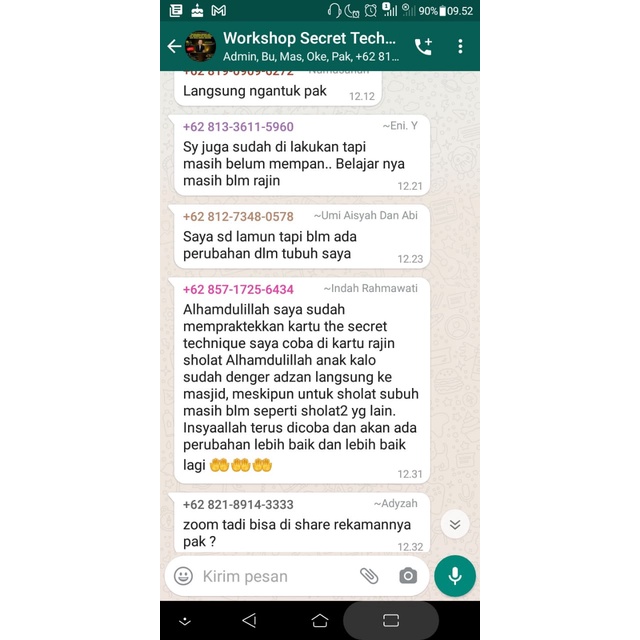Start a group voice call
The width and height of the screenshot is (640, 640).
pyautogui.click(x=423, y=46)
